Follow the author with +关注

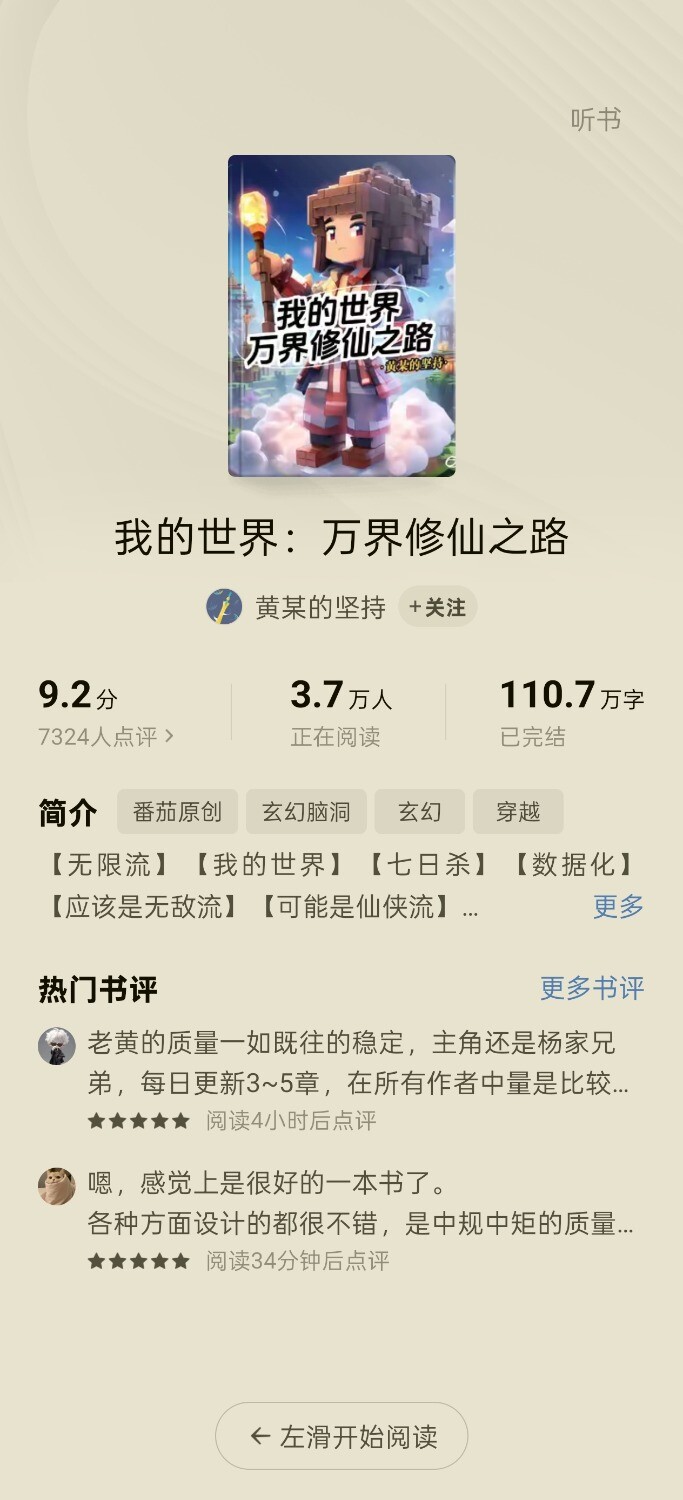pyautogui.click(x=438, y=607)
